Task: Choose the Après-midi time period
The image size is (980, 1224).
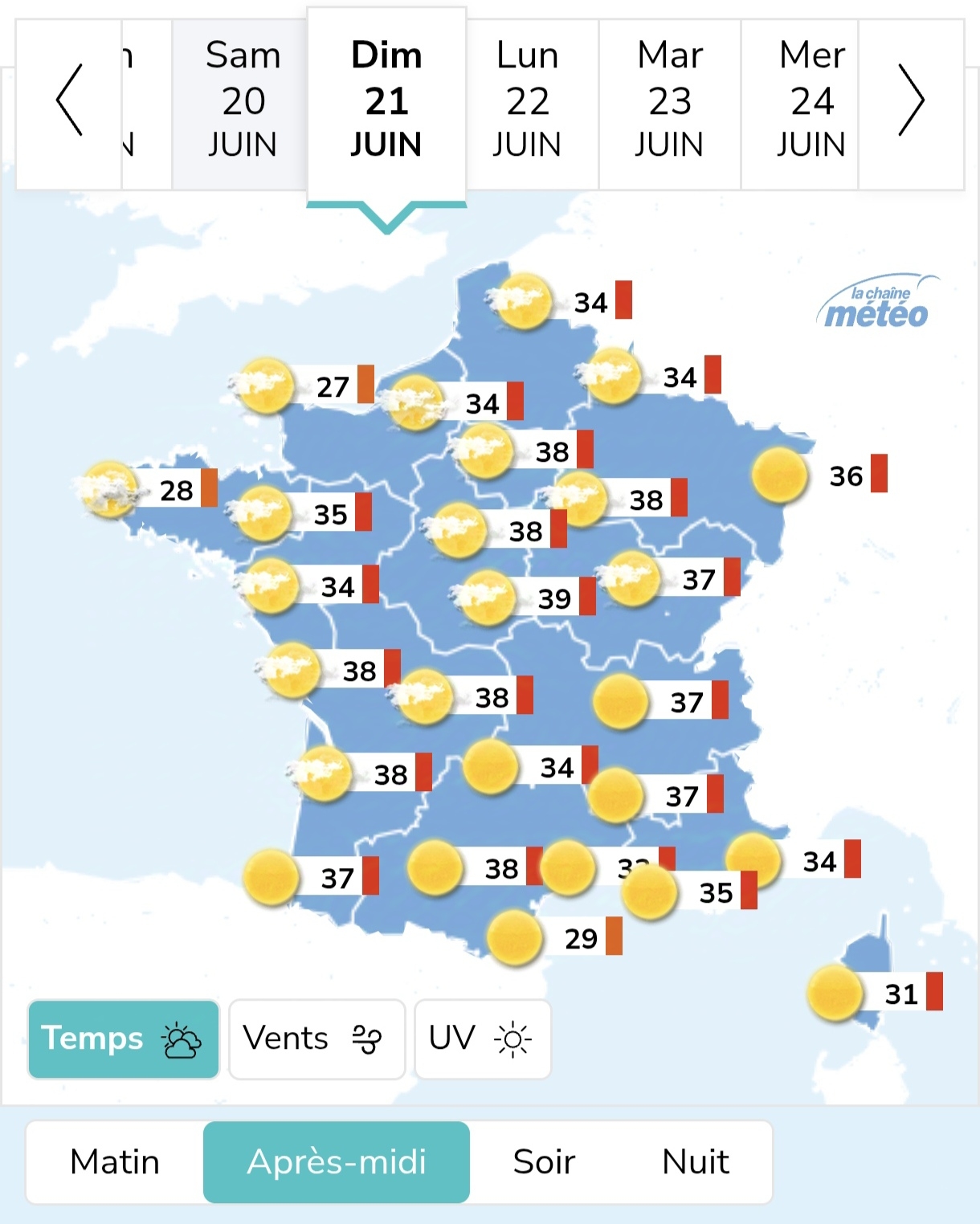Action: pyautogui.click(x=337, y=1162)
